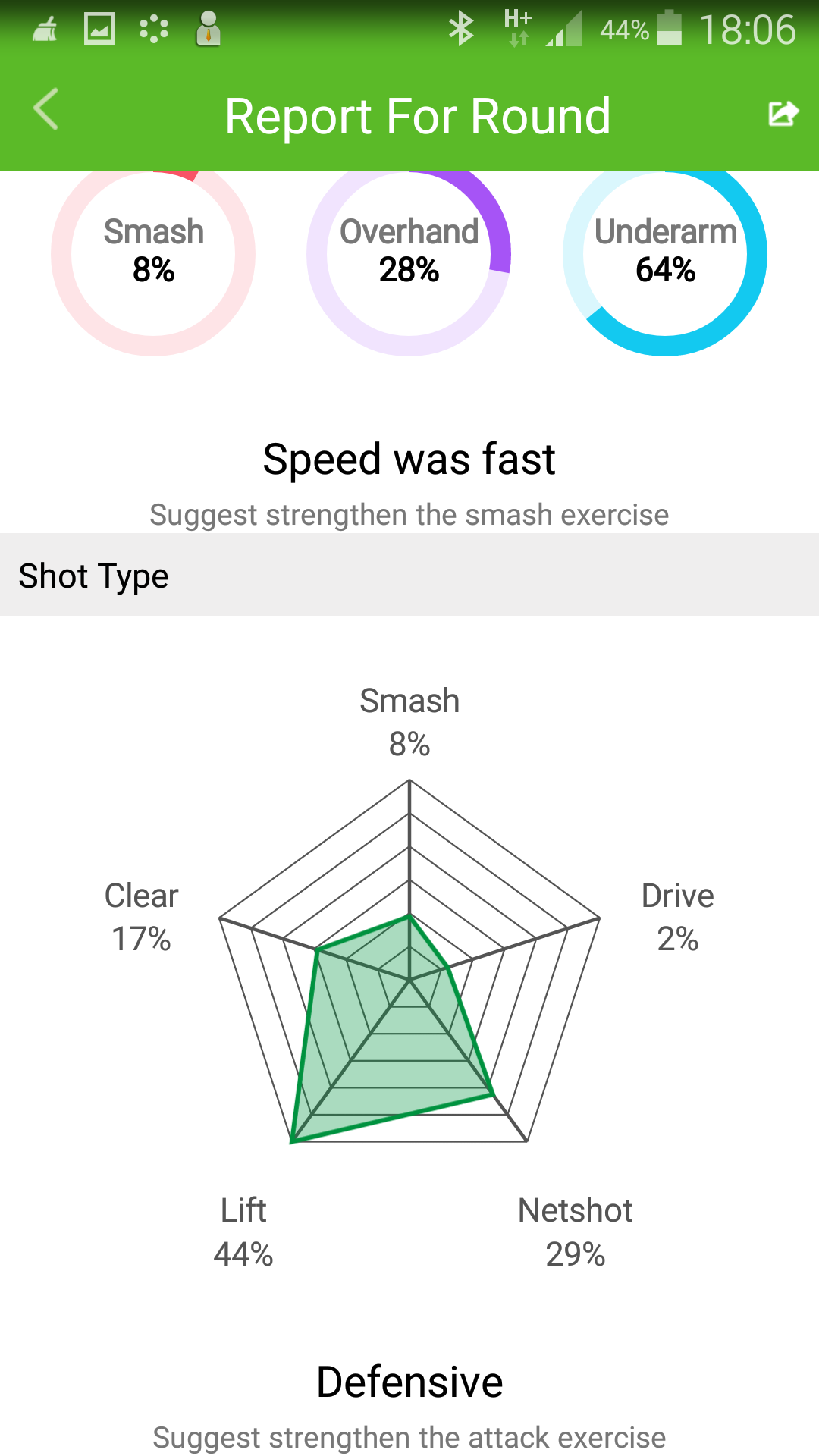Go back from Report For Round
This screenshot has width=819, height=1456.
pyautogui.click(x=46, y=109)
